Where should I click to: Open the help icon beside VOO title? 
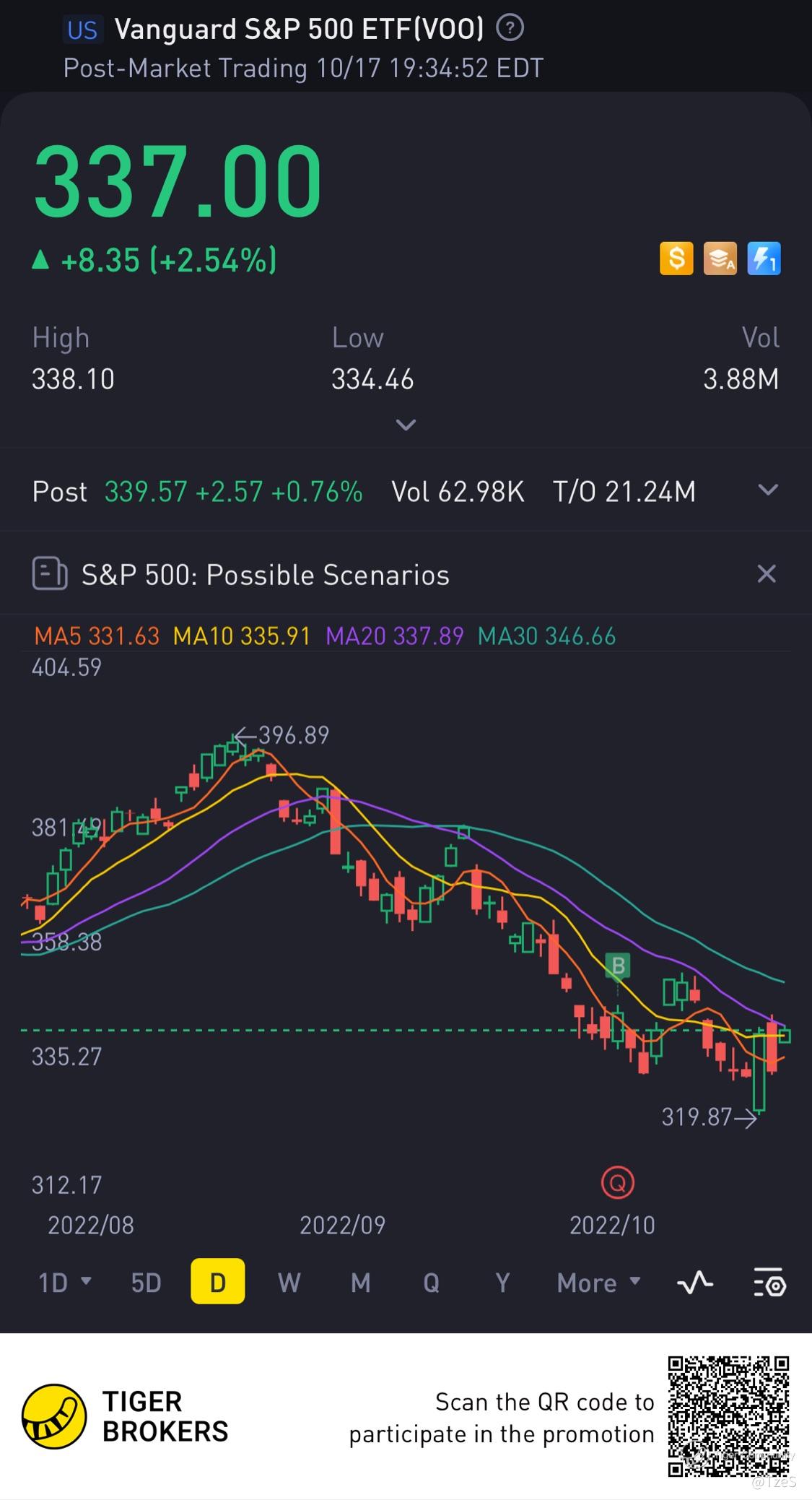pyautogui.click(x=510, y=29)
